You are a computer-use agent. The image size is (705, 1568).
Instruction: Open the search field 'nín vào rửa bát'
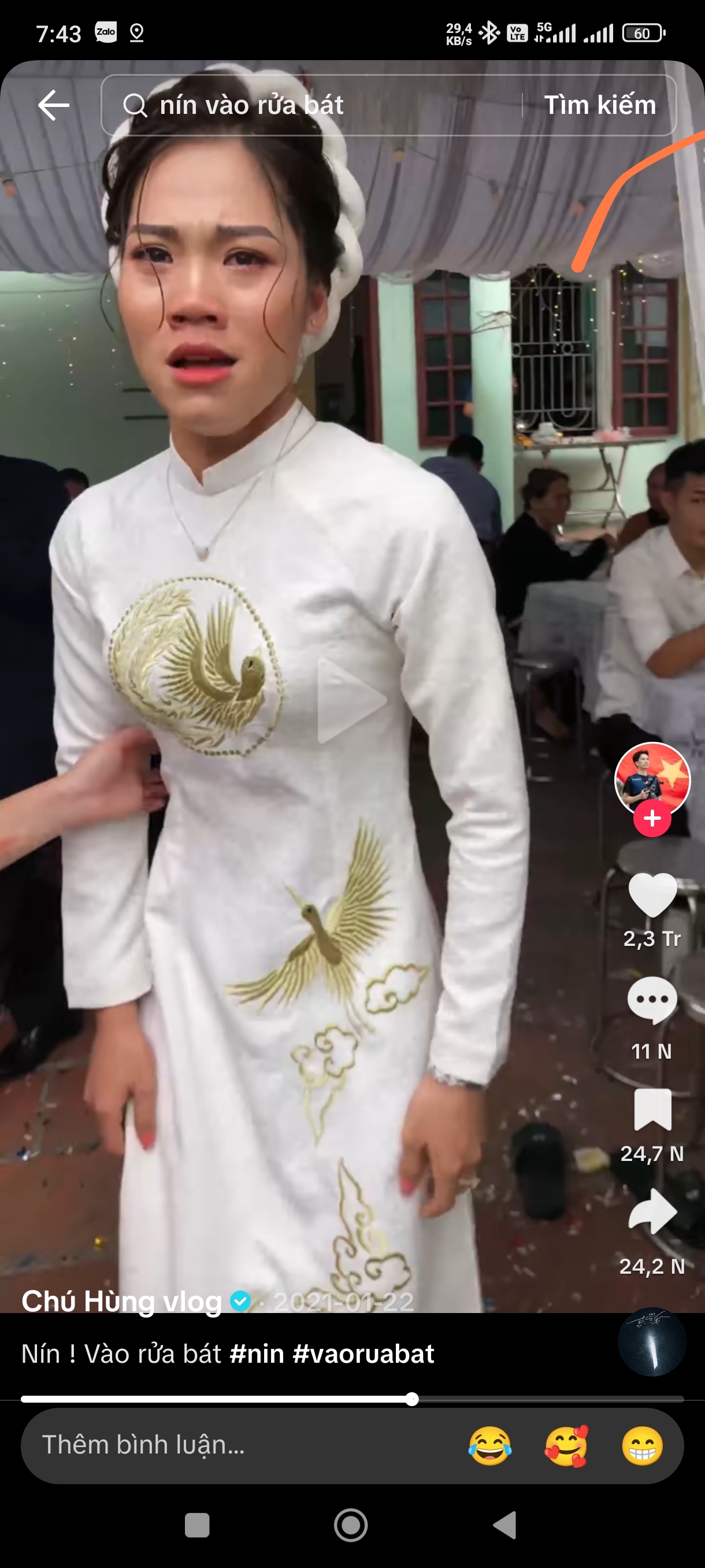point(310,105)
